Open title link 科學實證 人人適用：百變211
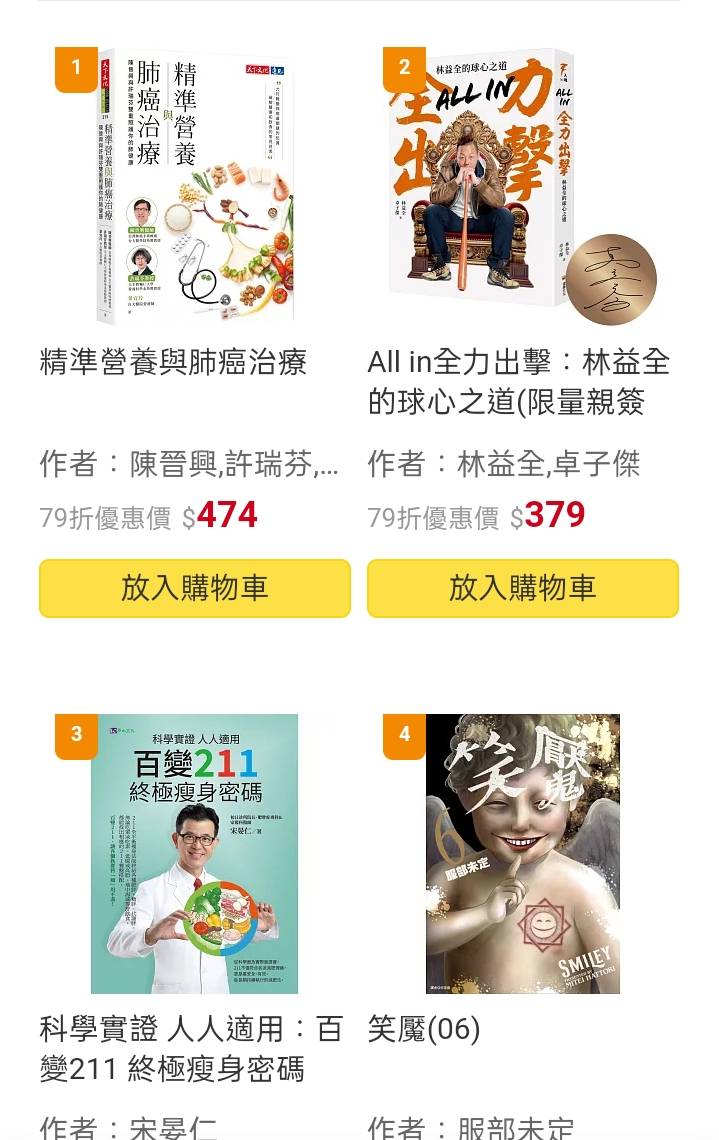The height and width of the screenshot is (1140, 719). click(x=190, y=1048)
